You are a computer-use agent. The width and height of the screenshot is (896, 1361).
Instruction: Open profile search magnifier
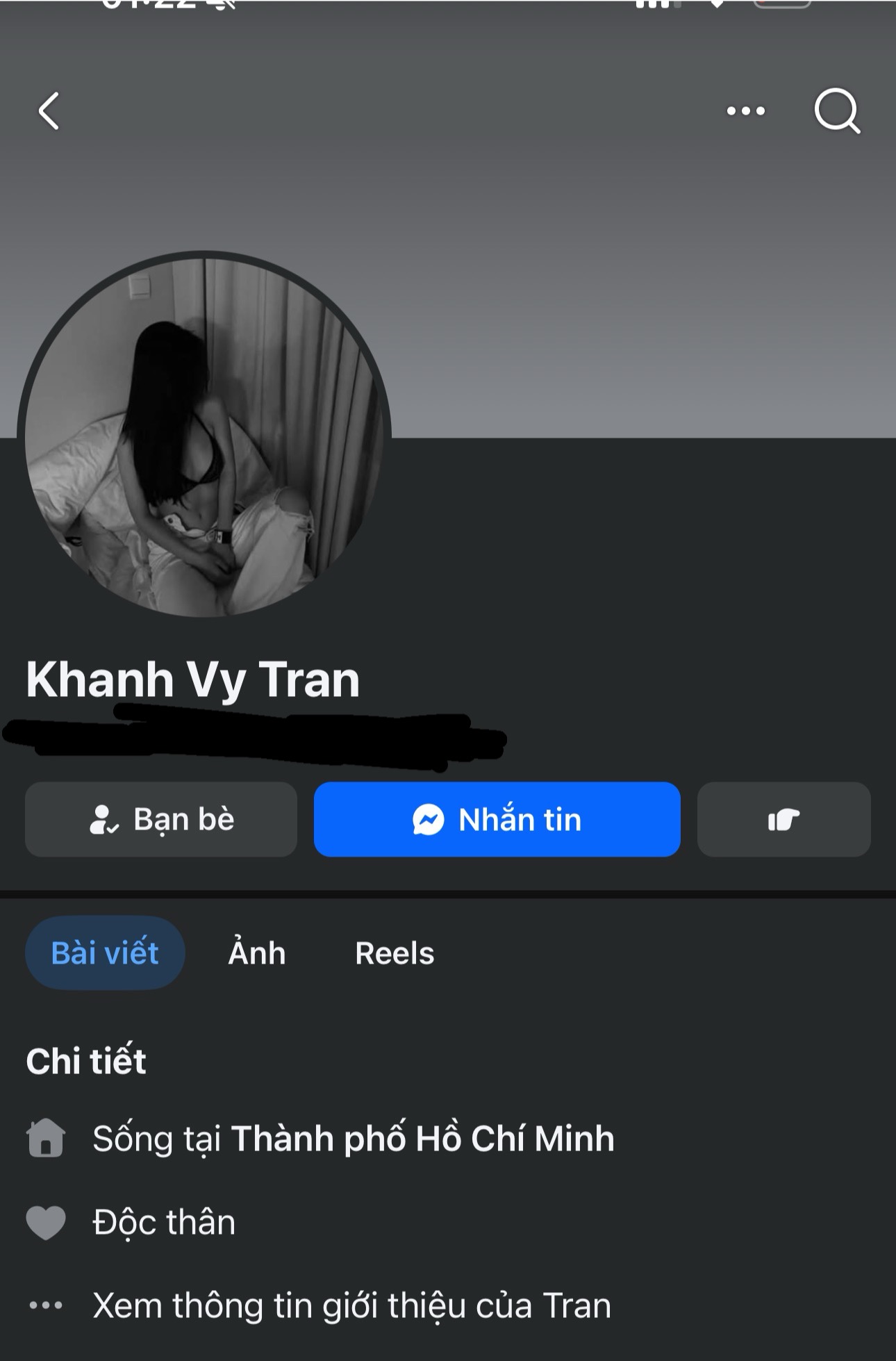tap(836, 111)
